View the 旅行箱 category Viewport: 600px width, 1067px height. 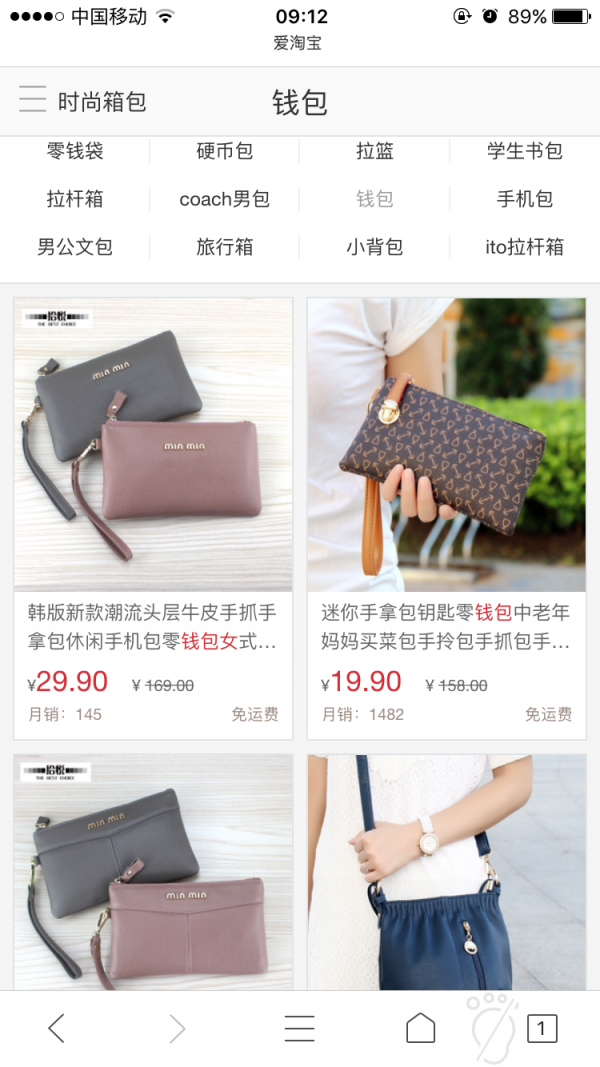tap(225, 247)
